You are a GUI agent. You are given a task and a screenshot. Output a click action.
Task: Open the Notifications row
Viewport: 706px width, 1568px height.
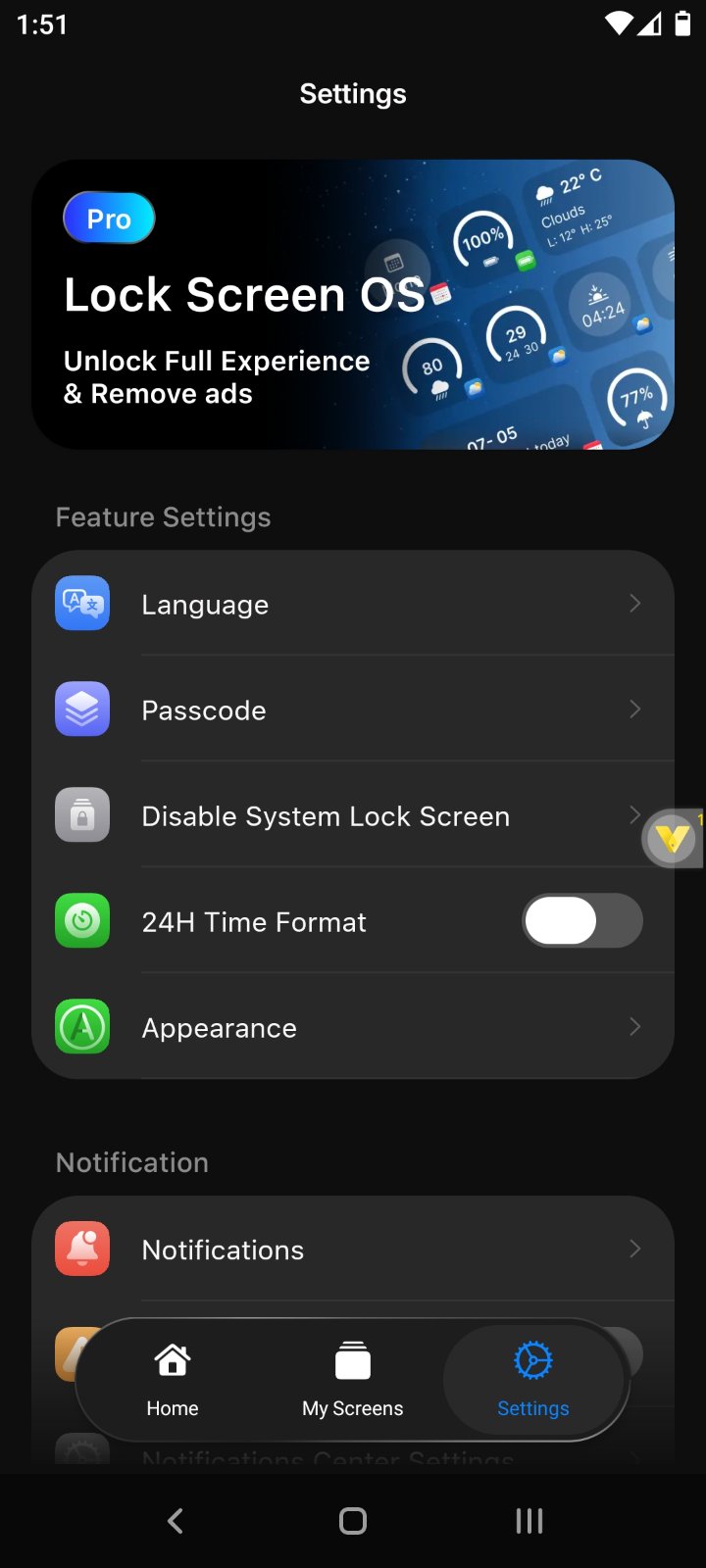coord(353,1249)
